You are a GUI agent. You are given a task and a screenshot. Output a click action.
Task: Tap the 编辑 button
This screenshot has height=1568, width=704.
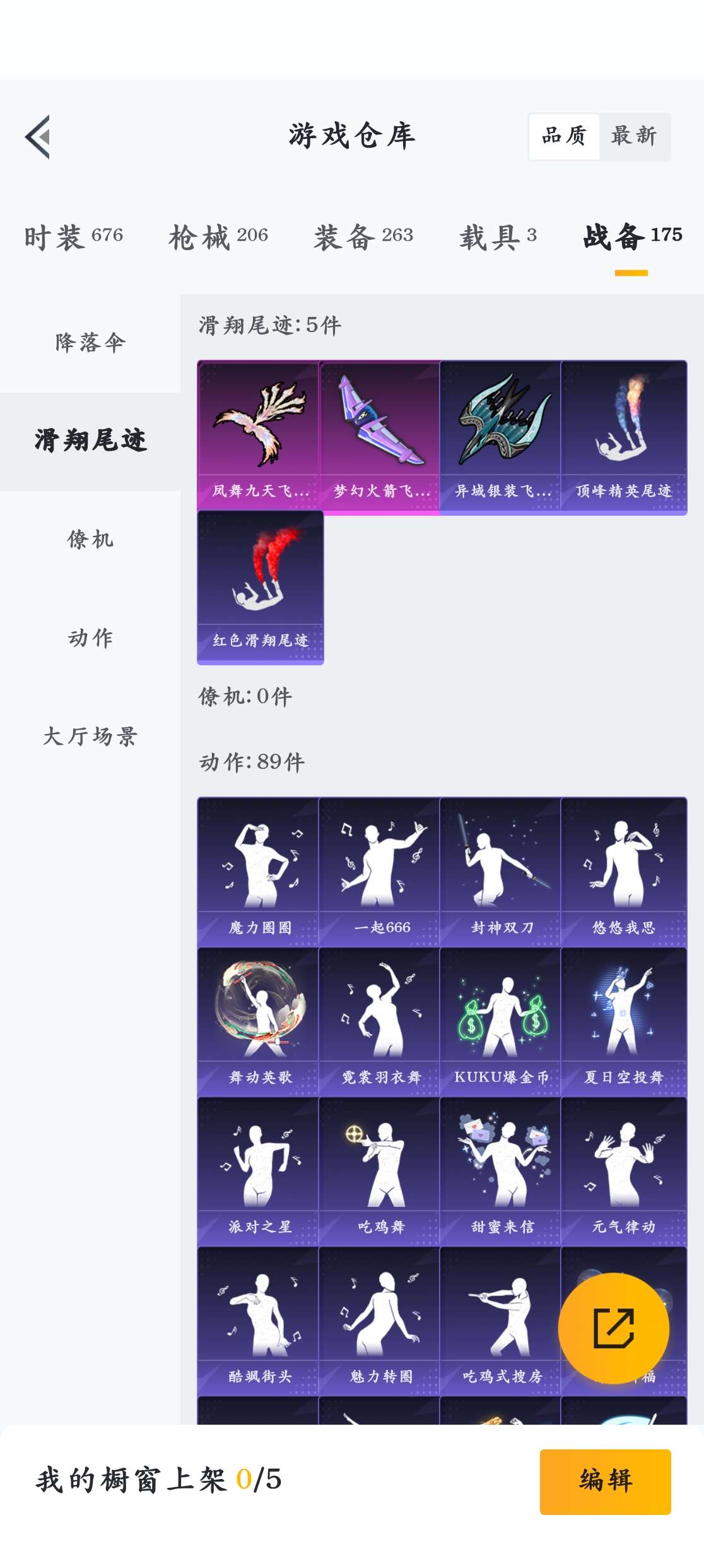pyautogui.click(x=605, y=1481)
